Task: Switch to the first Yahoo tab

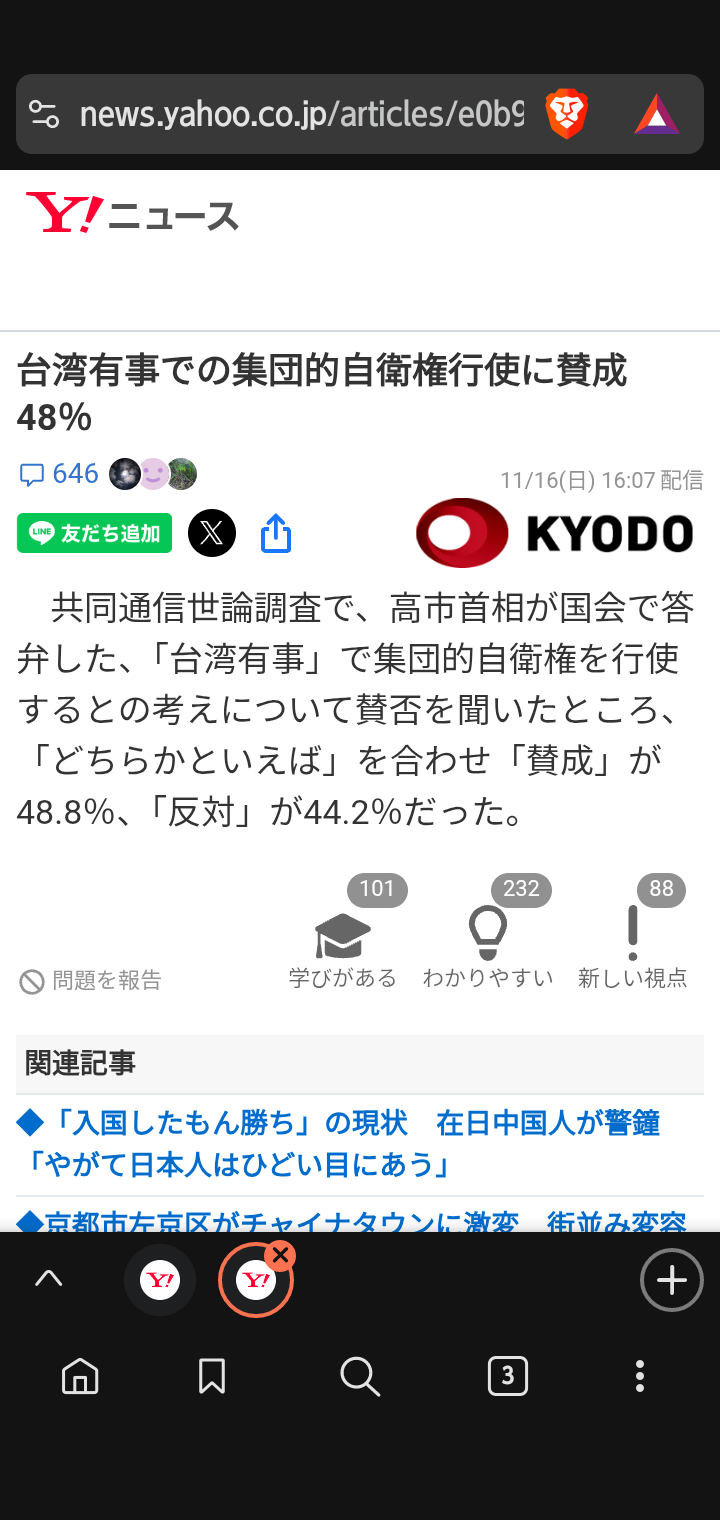Action: click(160, 1280)
